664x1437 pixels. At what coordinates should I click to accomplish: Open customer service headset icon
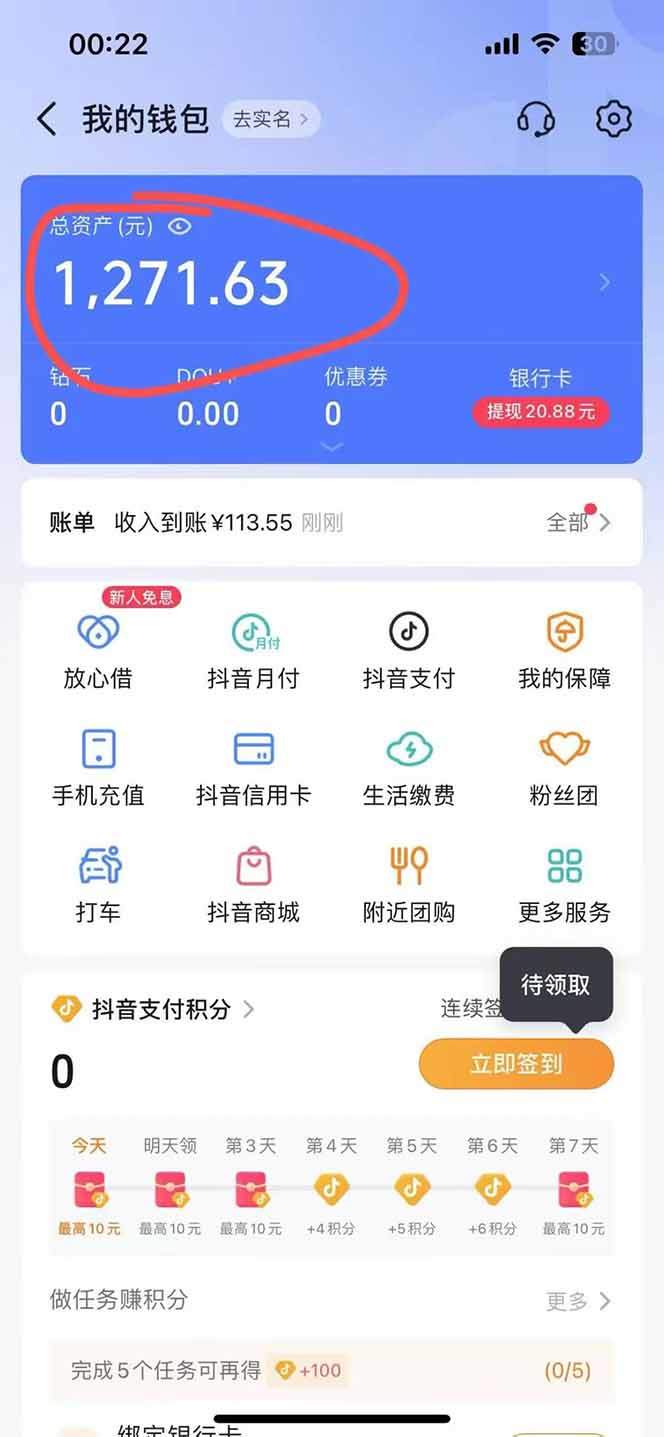click(x=536, y=120)
